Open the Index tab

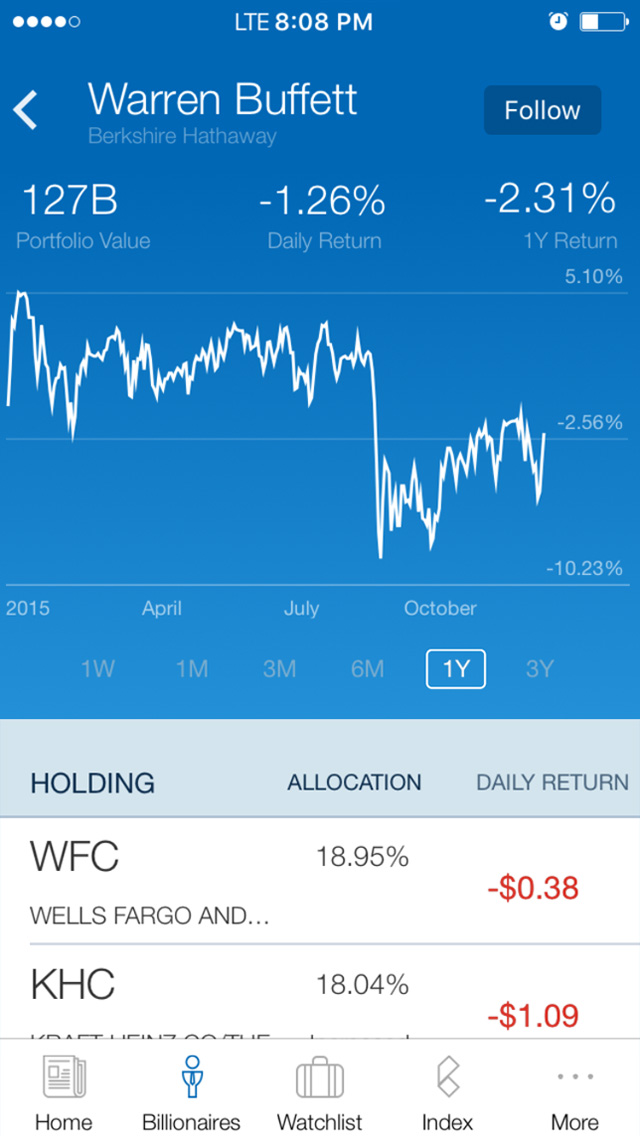(x=447, y=1094)
